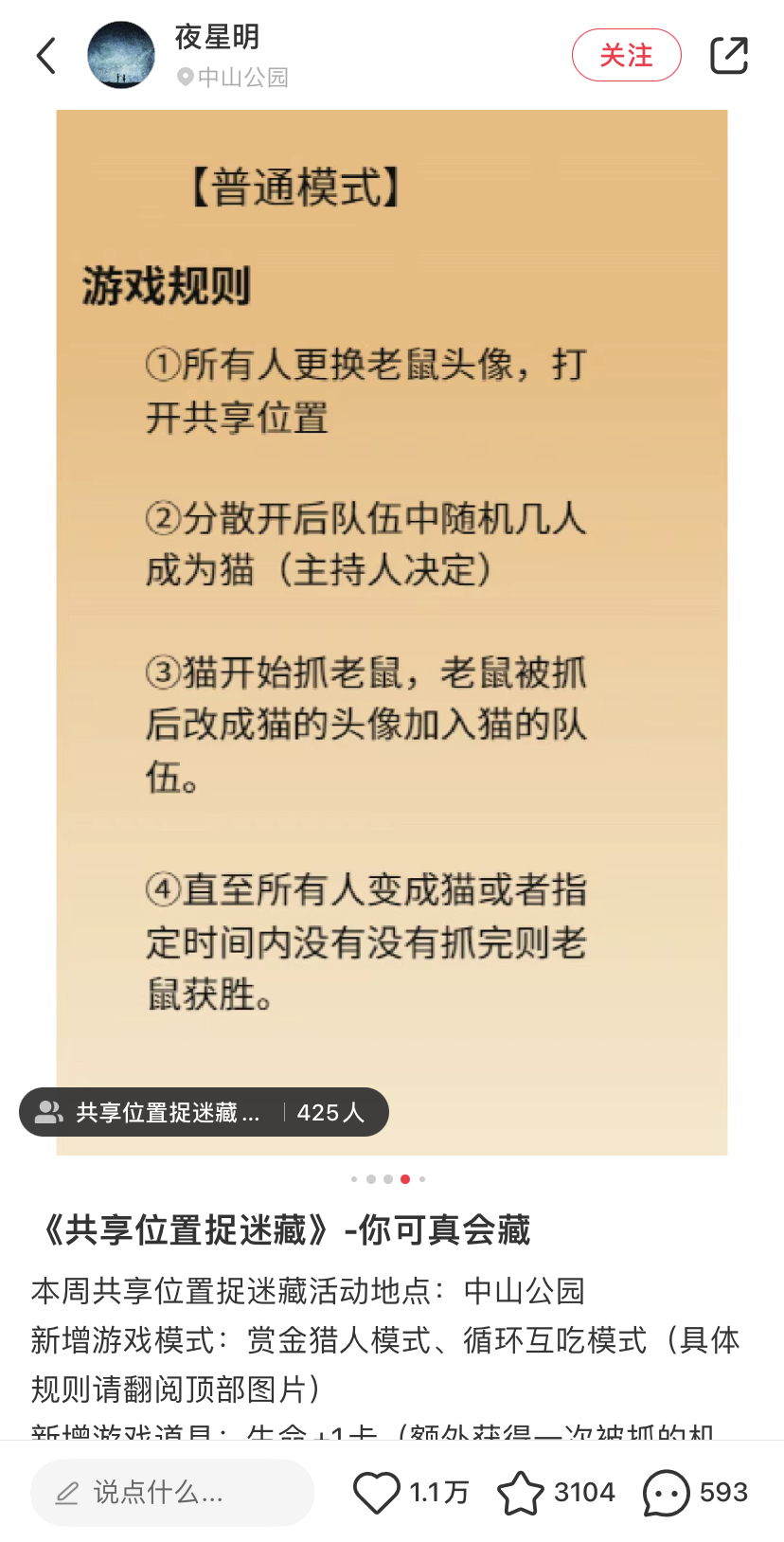Open the 共享位置捉迷藏 group chat chip

(x=204, y=1112)
